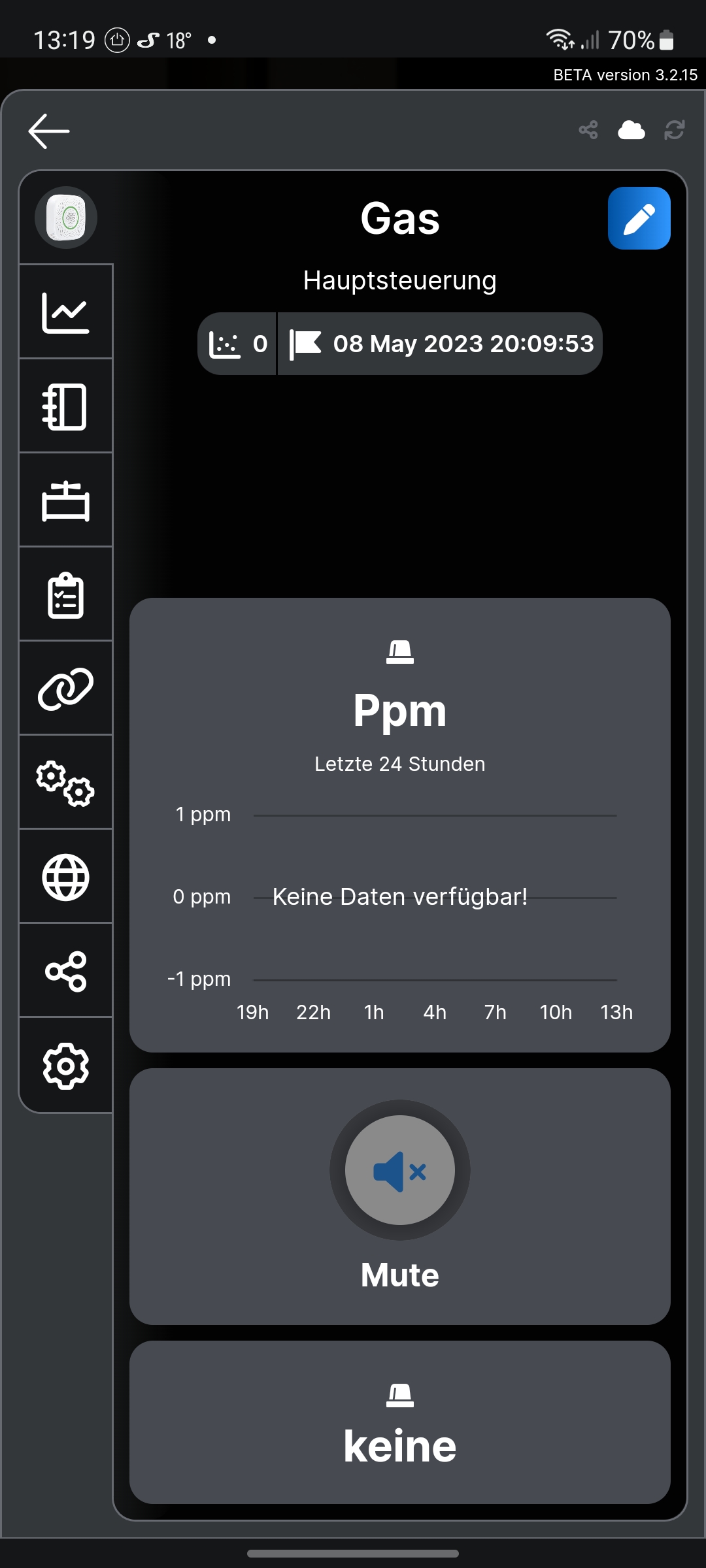The image size is (706, 1568).
Task: Open the chain link tab
Action: tap(65, 689)
